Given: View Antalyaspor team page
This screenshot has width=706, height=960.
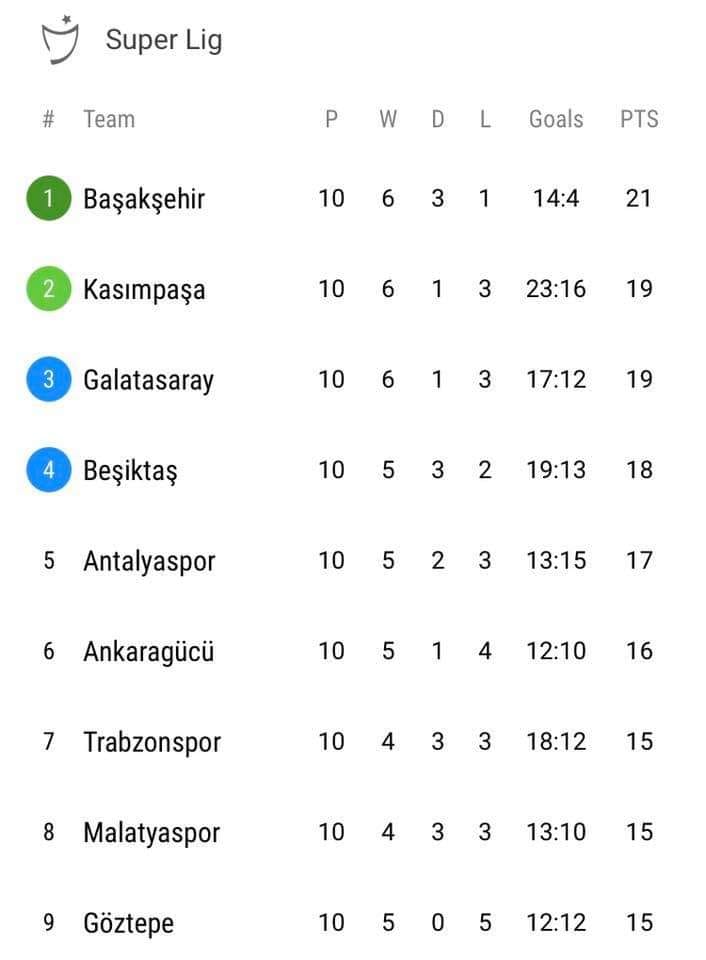Looking at the screenshot, I should 353,561.
